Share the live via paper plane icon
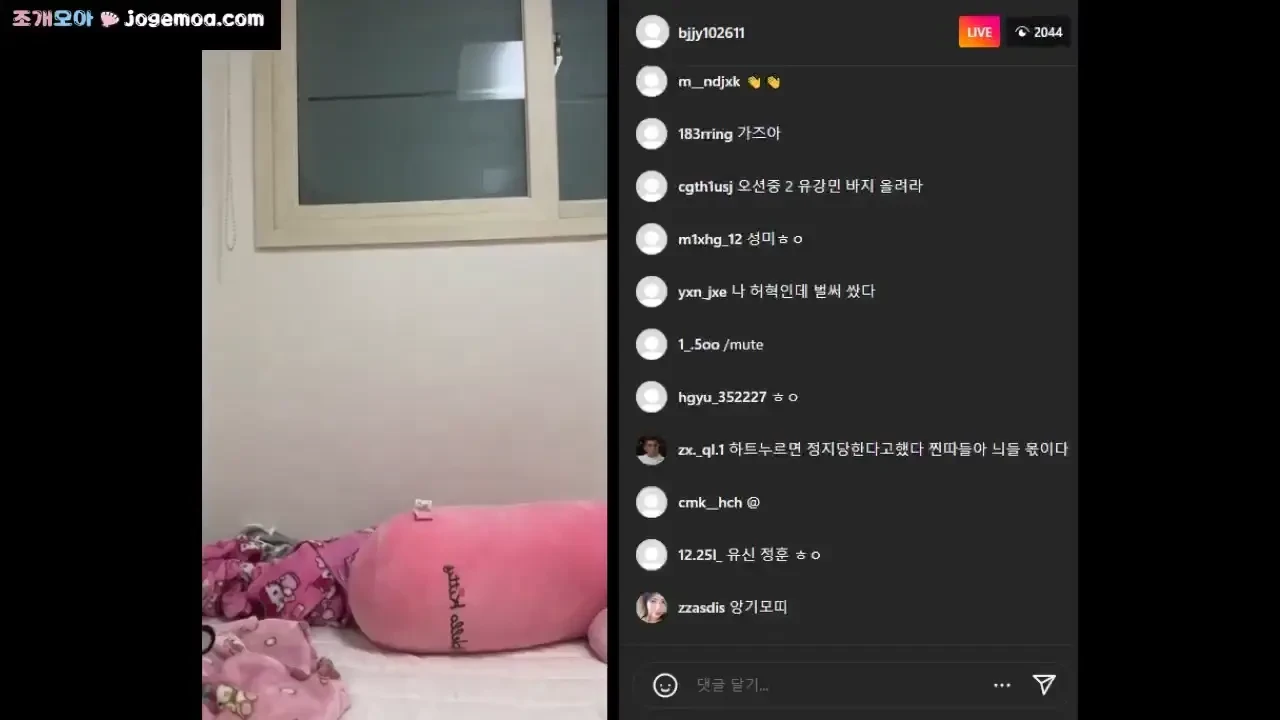 (x=1044, y=684)
